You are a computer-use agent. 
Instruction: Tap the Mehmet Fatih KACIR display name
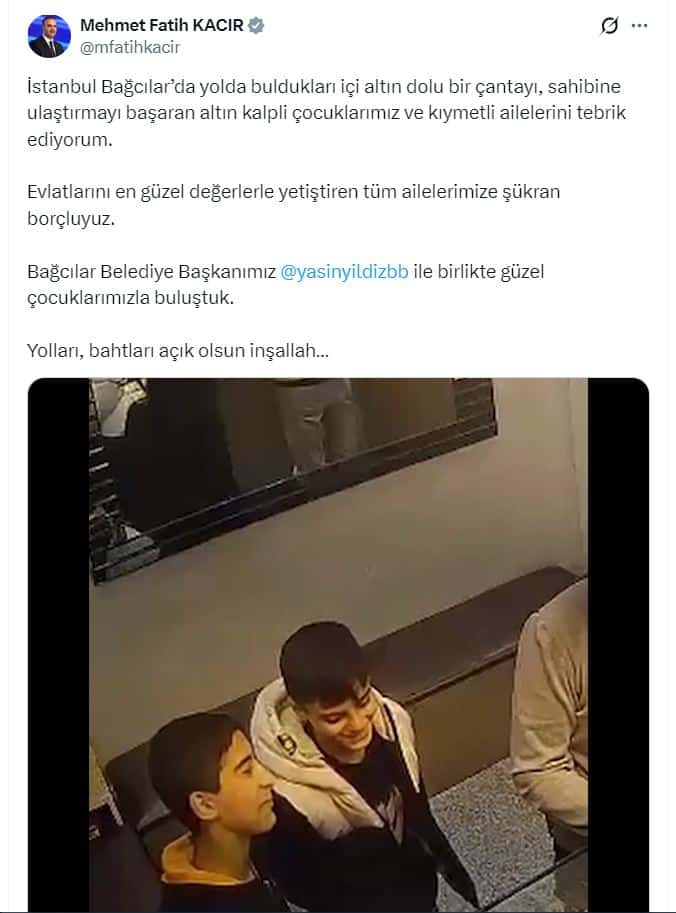[x=161, y=25]
